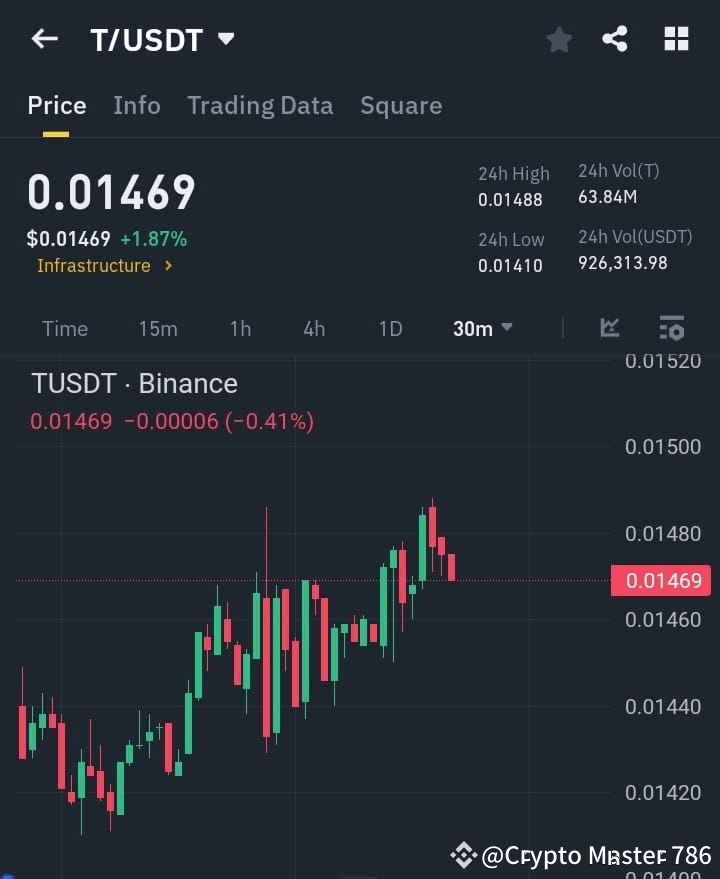Viewport: 720px width, 879px height.
Task: Switch to the Trading Data tab
Action: 260,105
